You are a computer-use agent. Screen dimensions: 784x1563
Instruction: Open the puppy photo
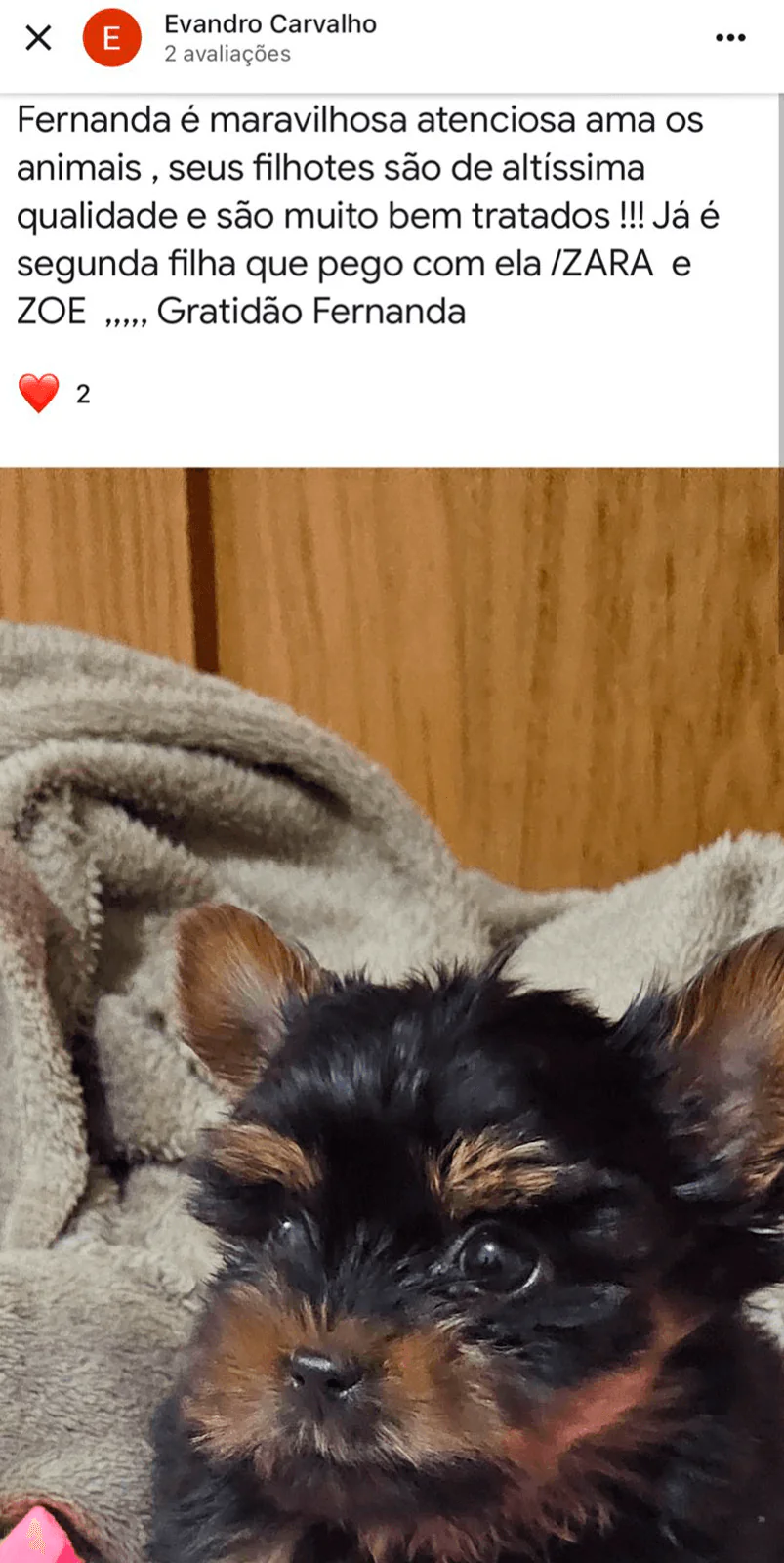point(392,1014)
